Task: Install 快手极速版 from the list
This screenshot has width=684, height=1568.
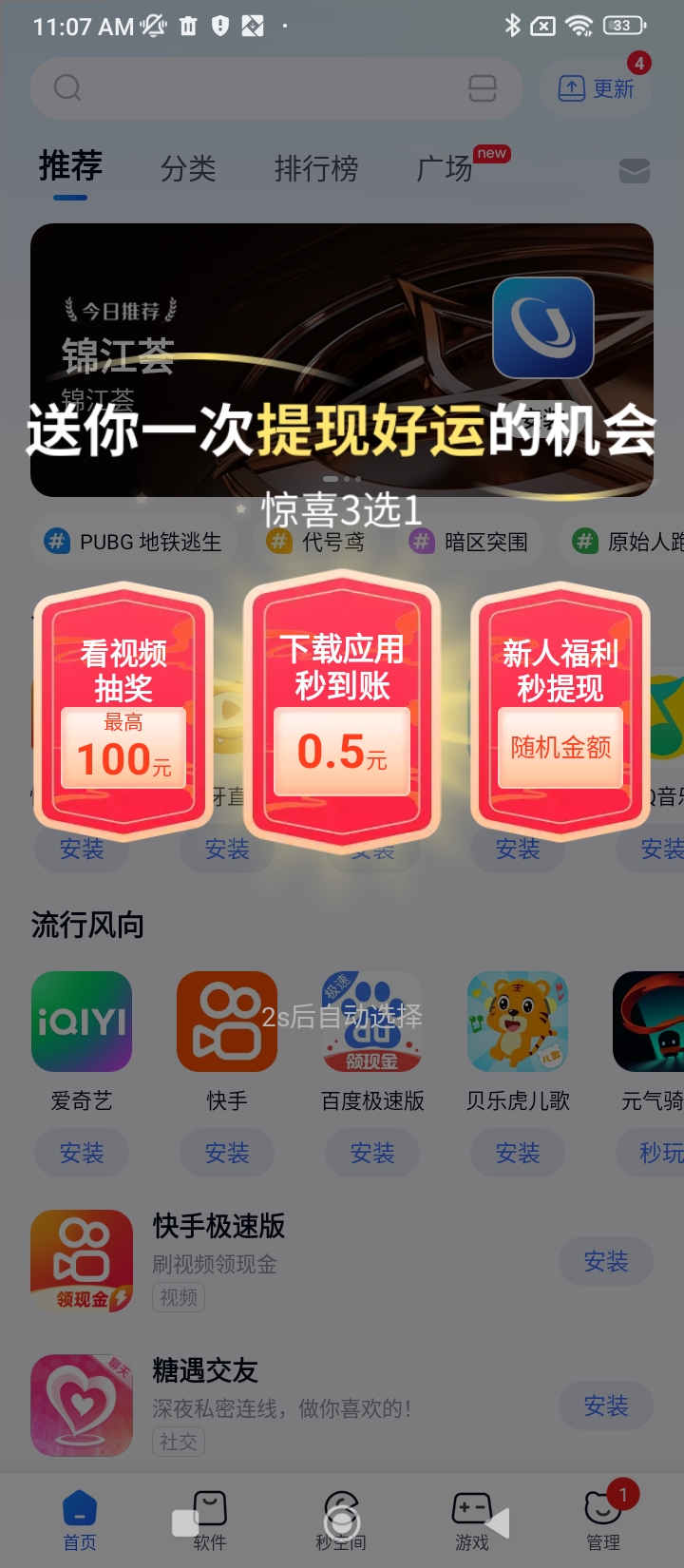Action: click(606, 1261)
